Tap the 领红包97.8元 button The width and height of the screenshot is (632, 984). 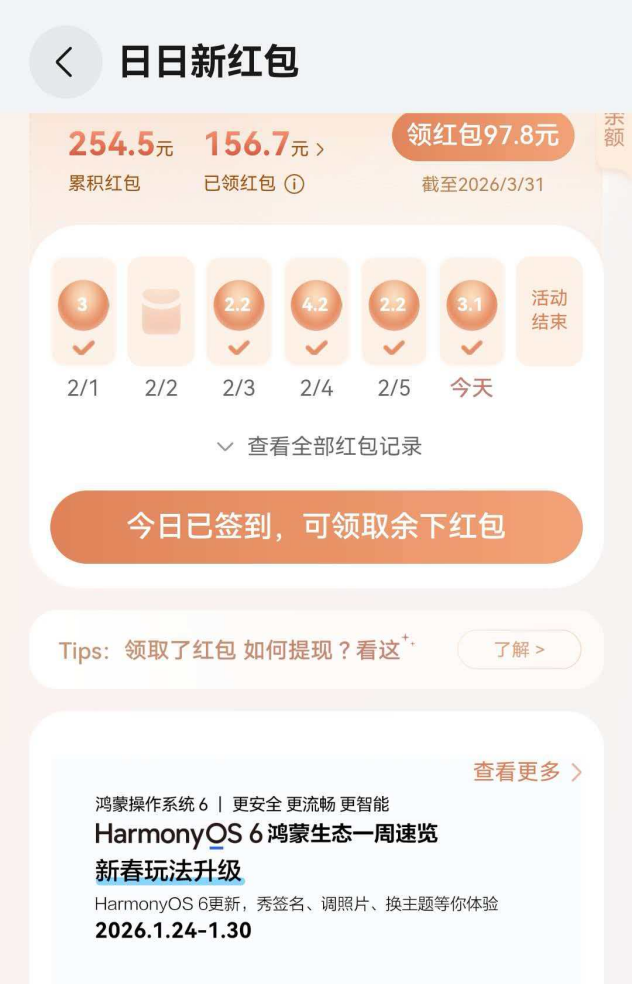(x=483, y=137)
